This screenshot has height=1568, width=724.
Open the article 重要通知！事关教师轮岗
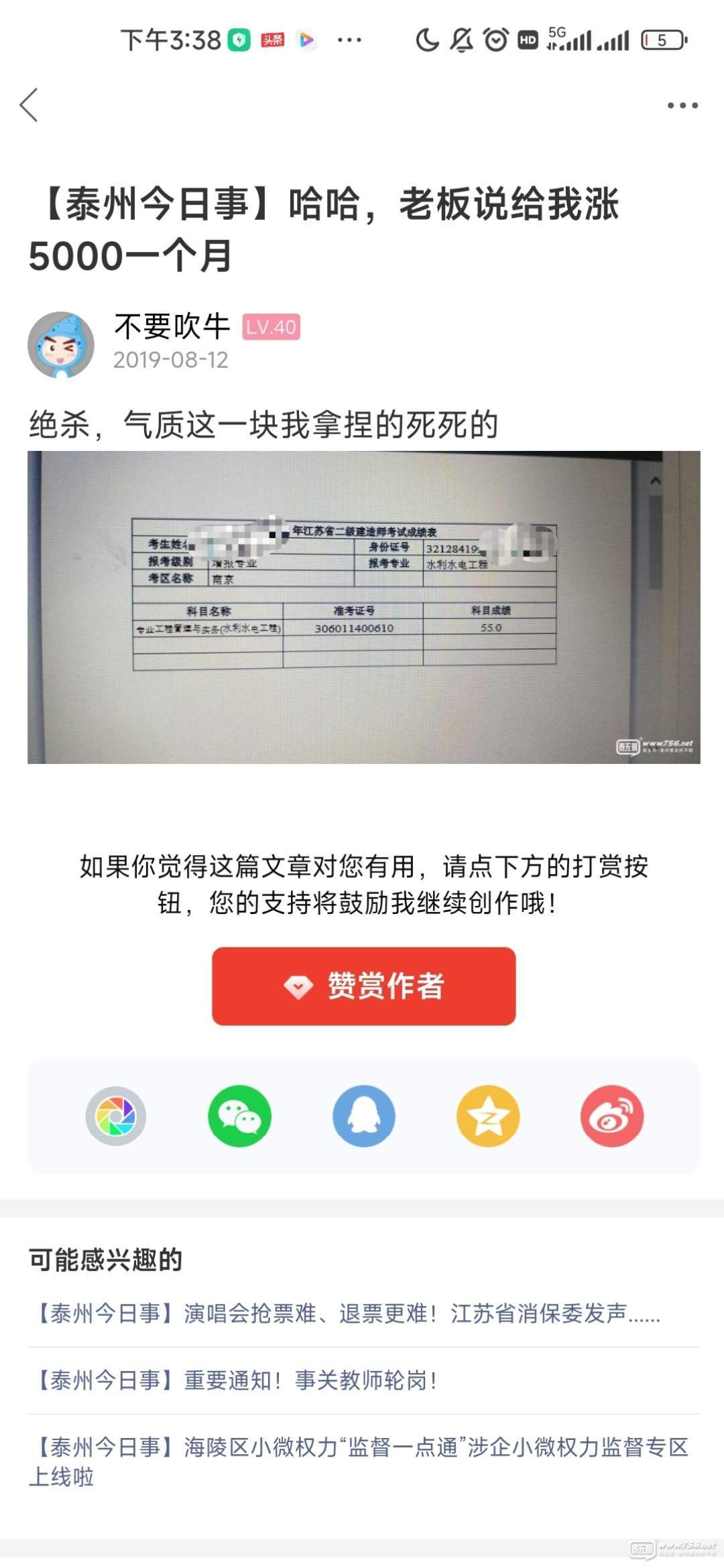pyautogui.click(x=236, y=1380)
